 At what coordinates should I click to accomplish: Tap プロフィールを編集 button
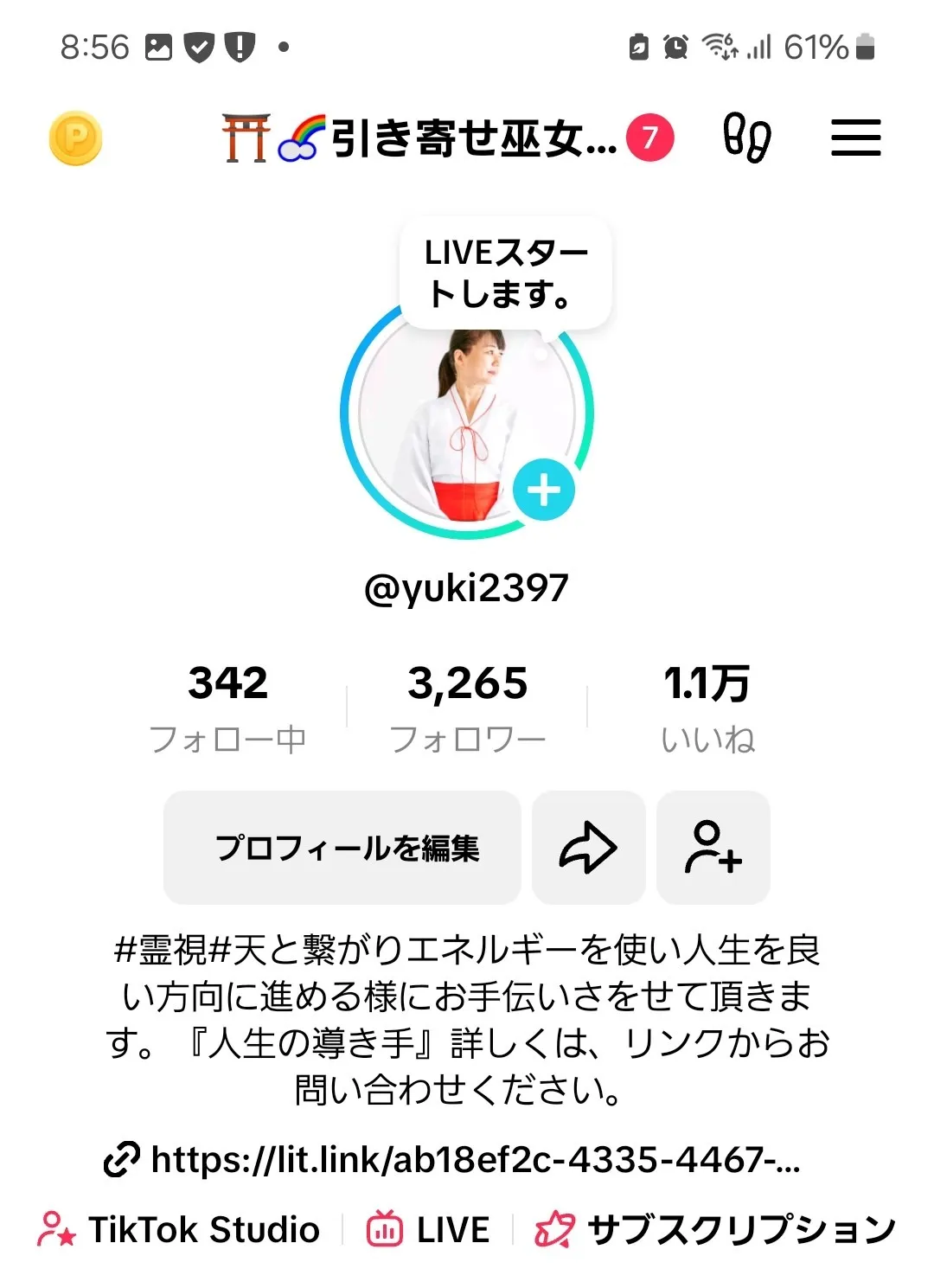pyautogui.click(x=342, y=848)
